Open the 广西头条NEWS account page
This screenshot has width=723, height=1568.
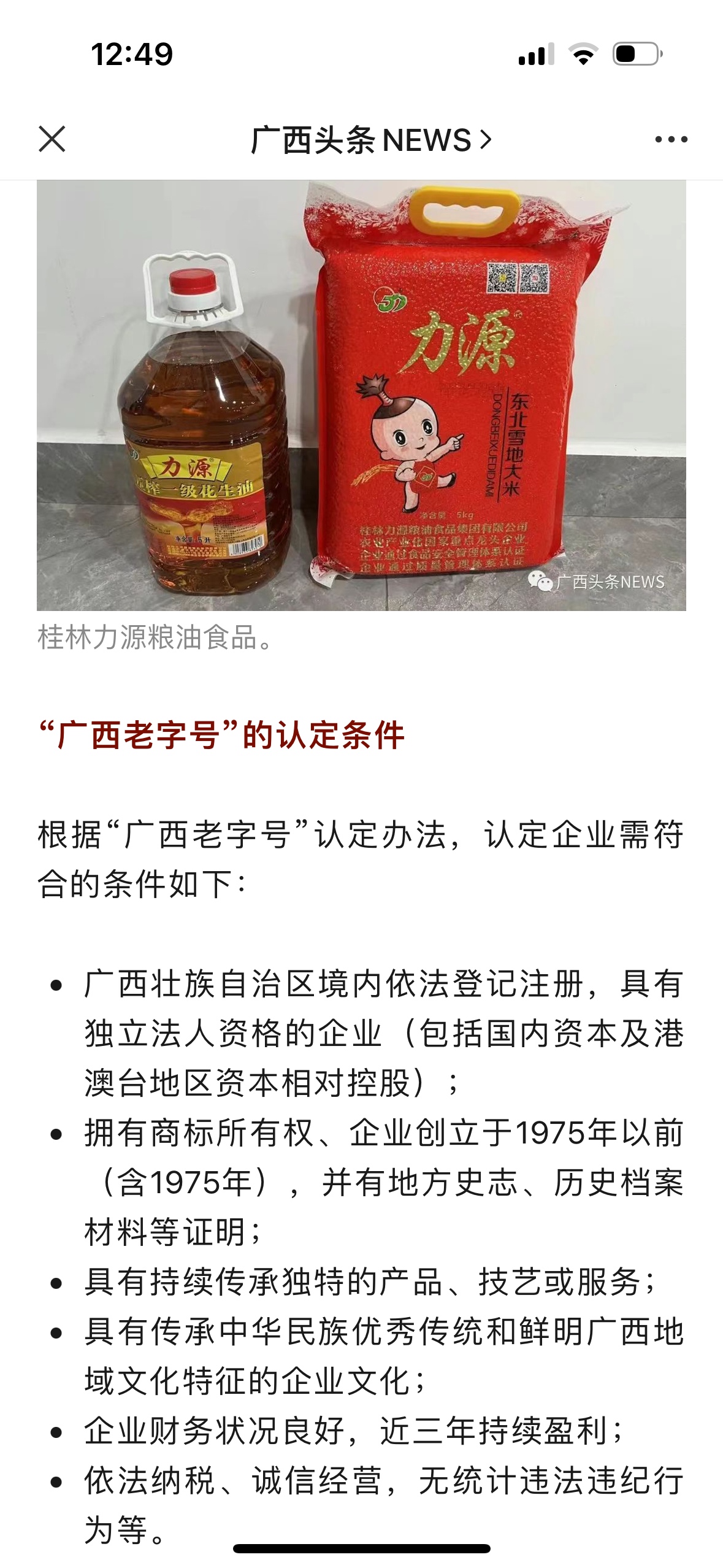click(x=370, y=140)
